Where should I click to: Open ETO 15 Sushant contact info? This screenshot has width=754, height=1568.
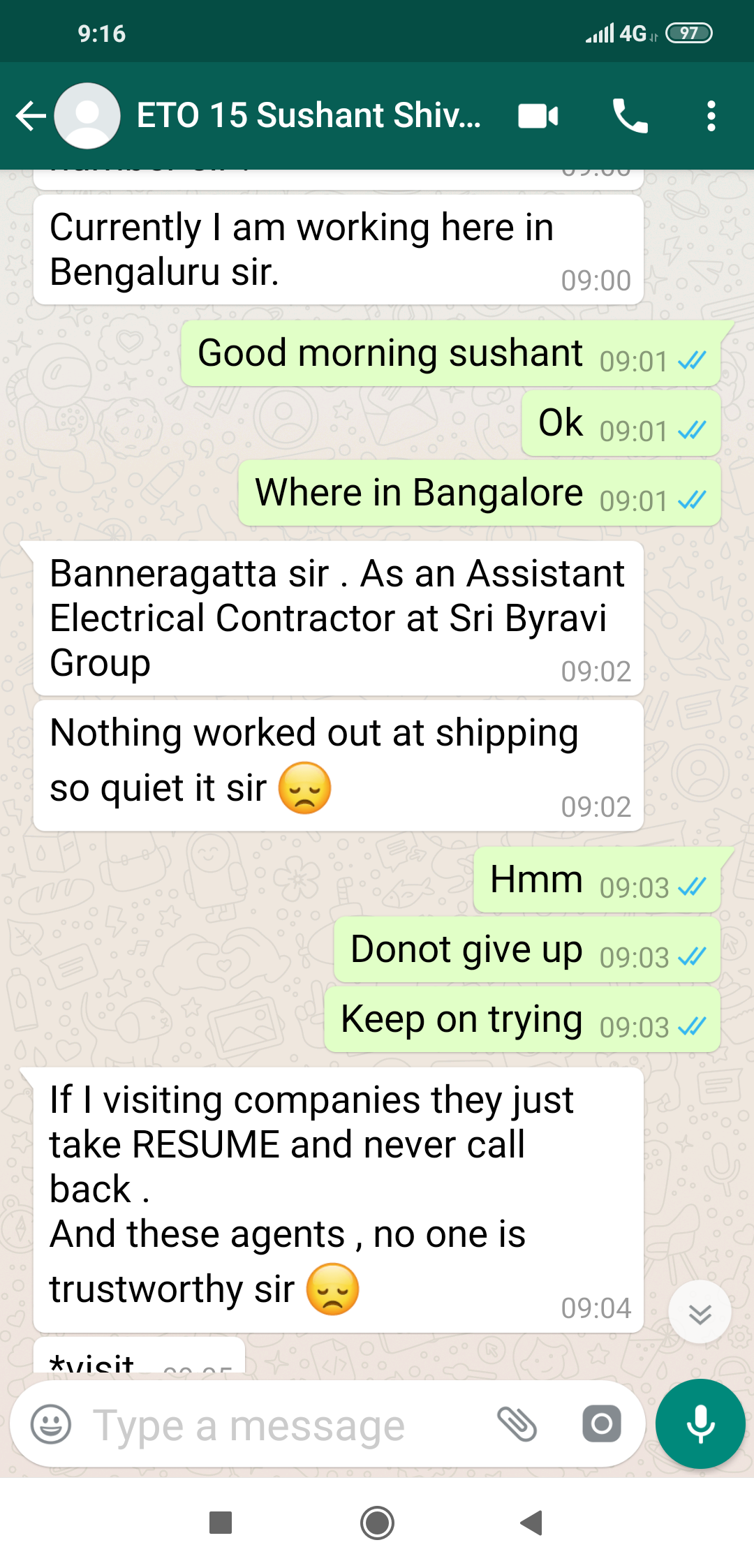[x=308, y=116]
